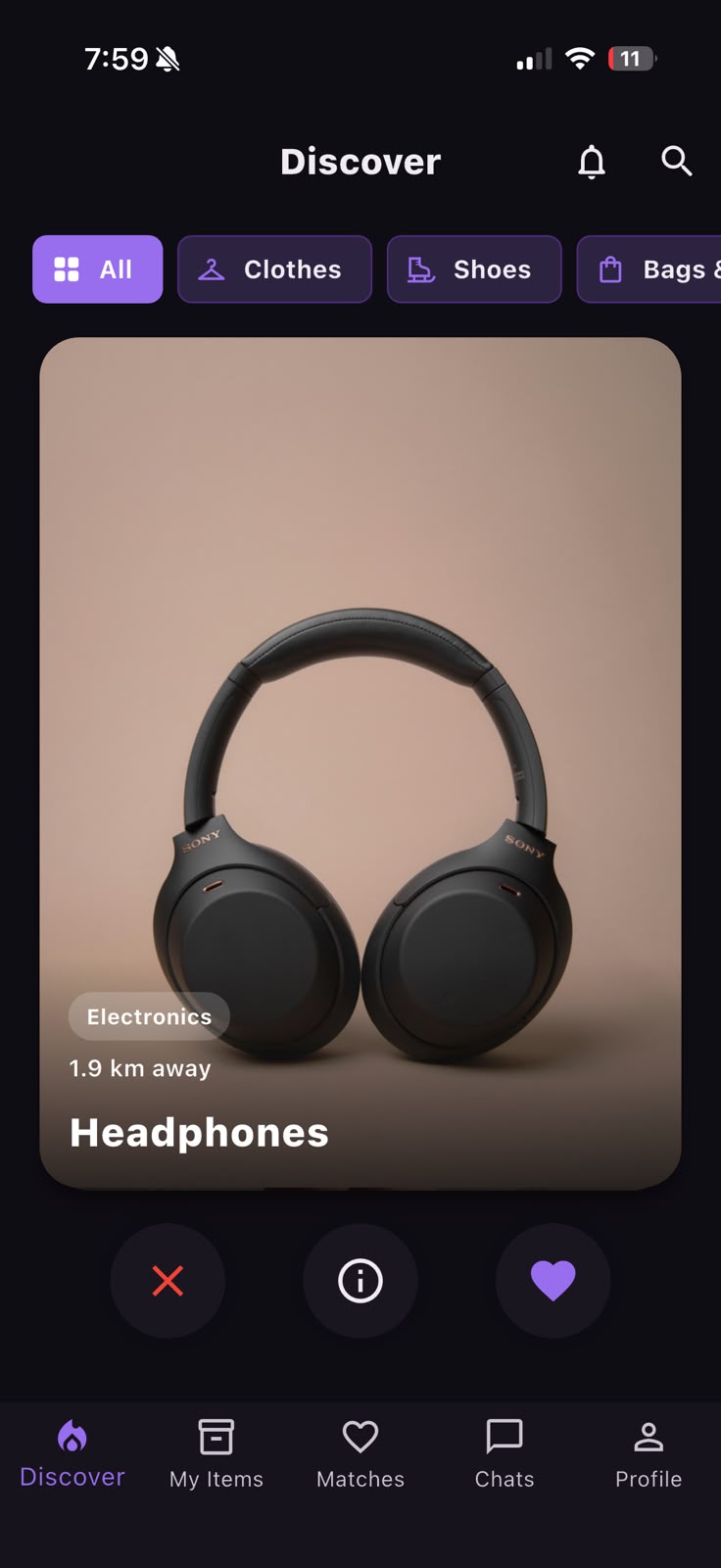View item info with the info button

pyautogui.click(x=360, y=1281)
